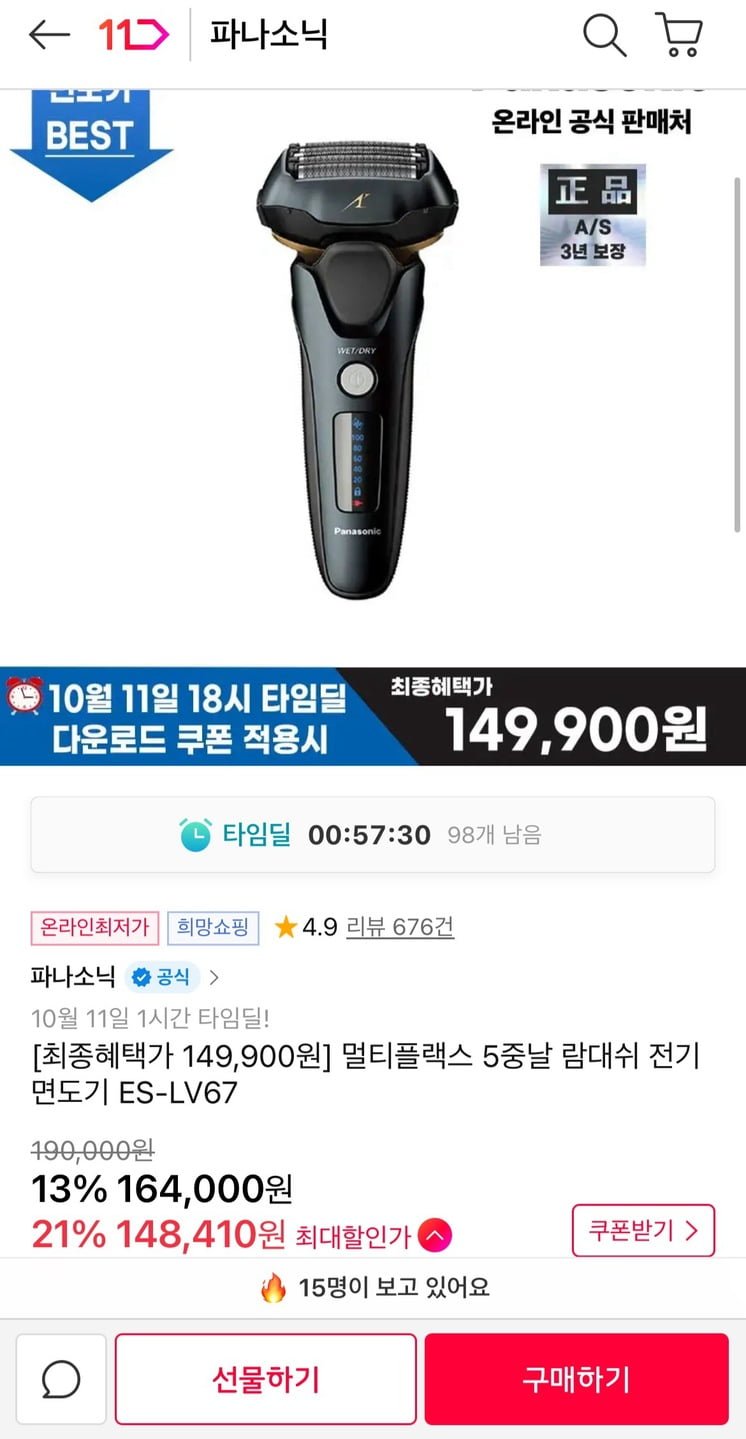Open the 11st home logo
The height and width of the screenshot is (1439, 746).
click(133, 36)
